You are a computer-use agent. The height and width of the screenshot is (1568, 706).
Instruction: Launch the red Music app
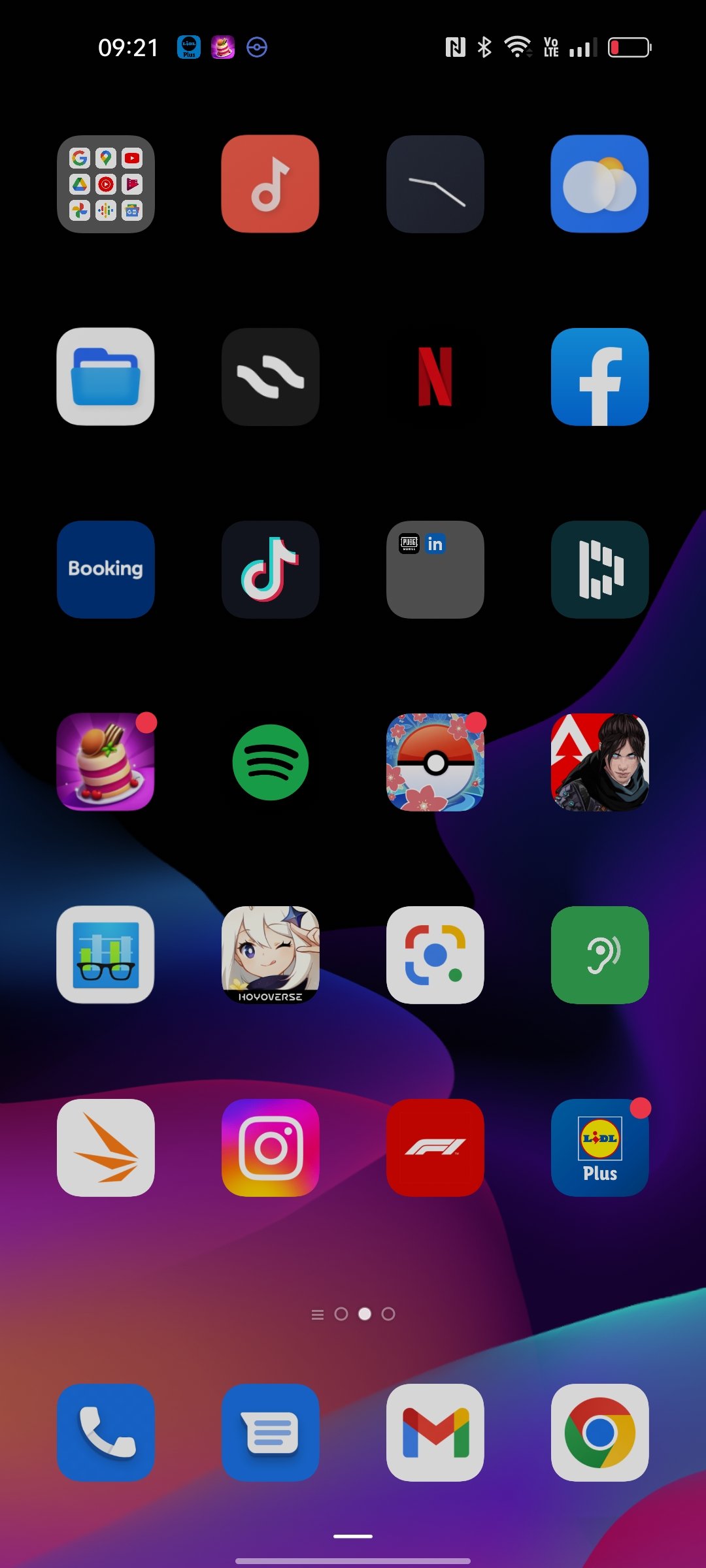point(271,184)
